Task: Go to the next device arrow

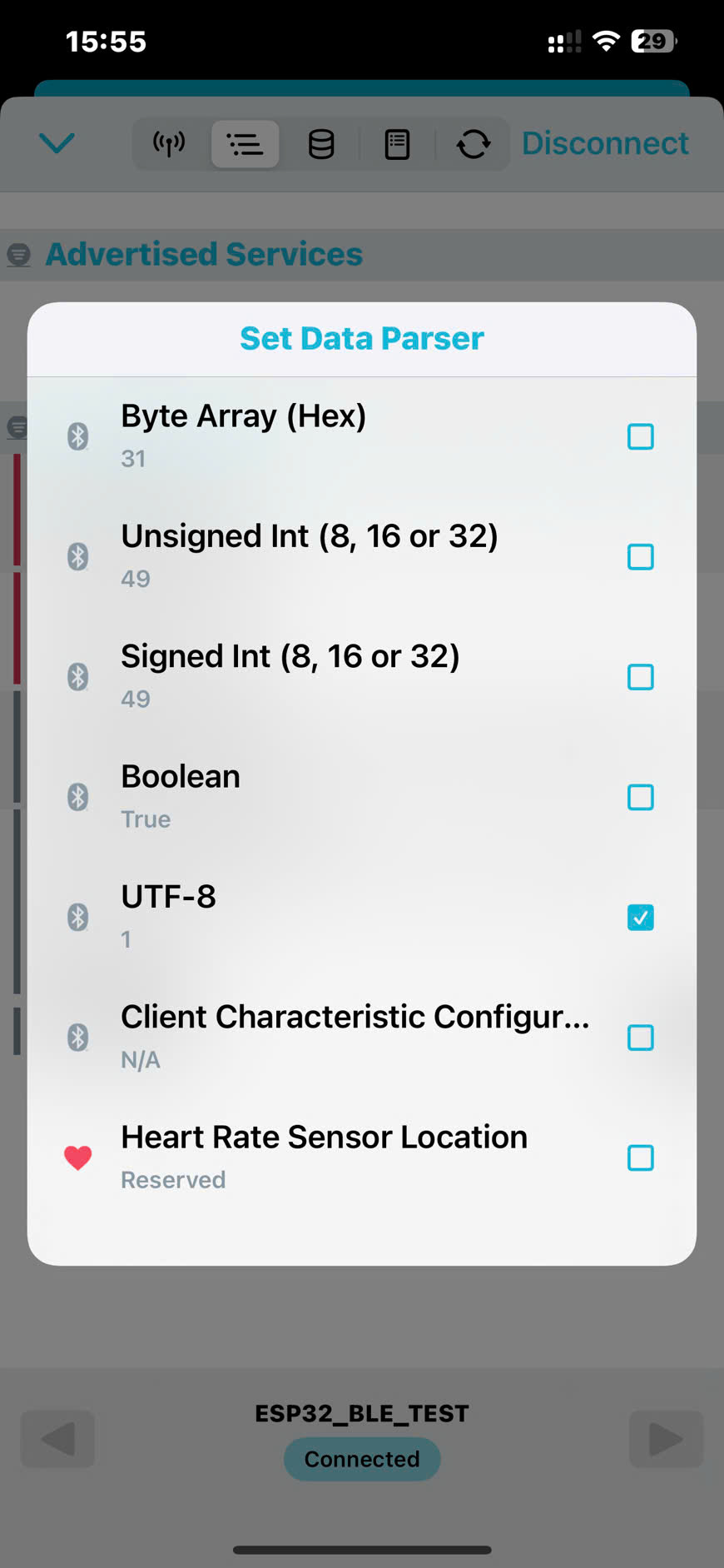Action: coord(666,1439)
